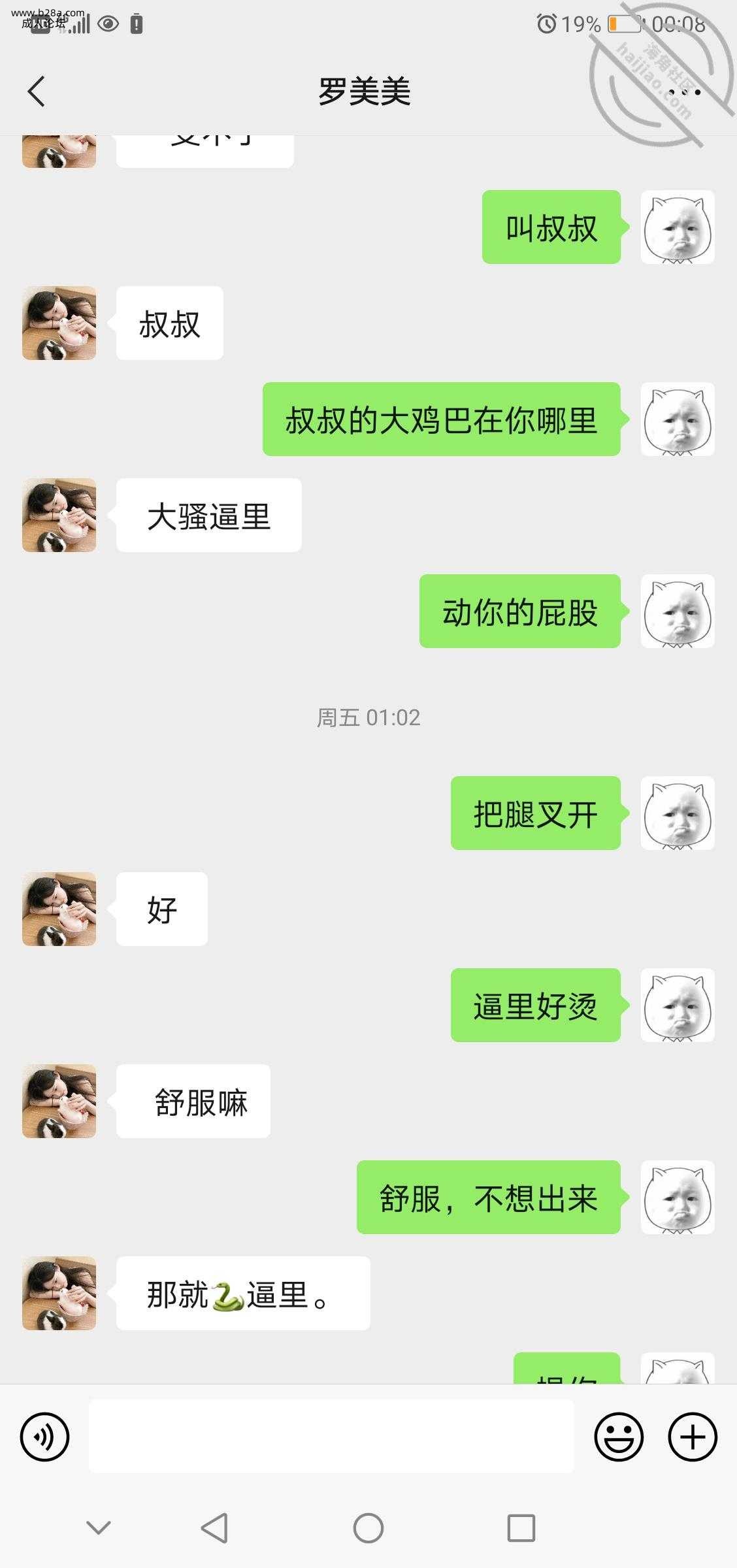Open the recent apps overview
Screen dimensions: 737x1568
pos(521,1527)
